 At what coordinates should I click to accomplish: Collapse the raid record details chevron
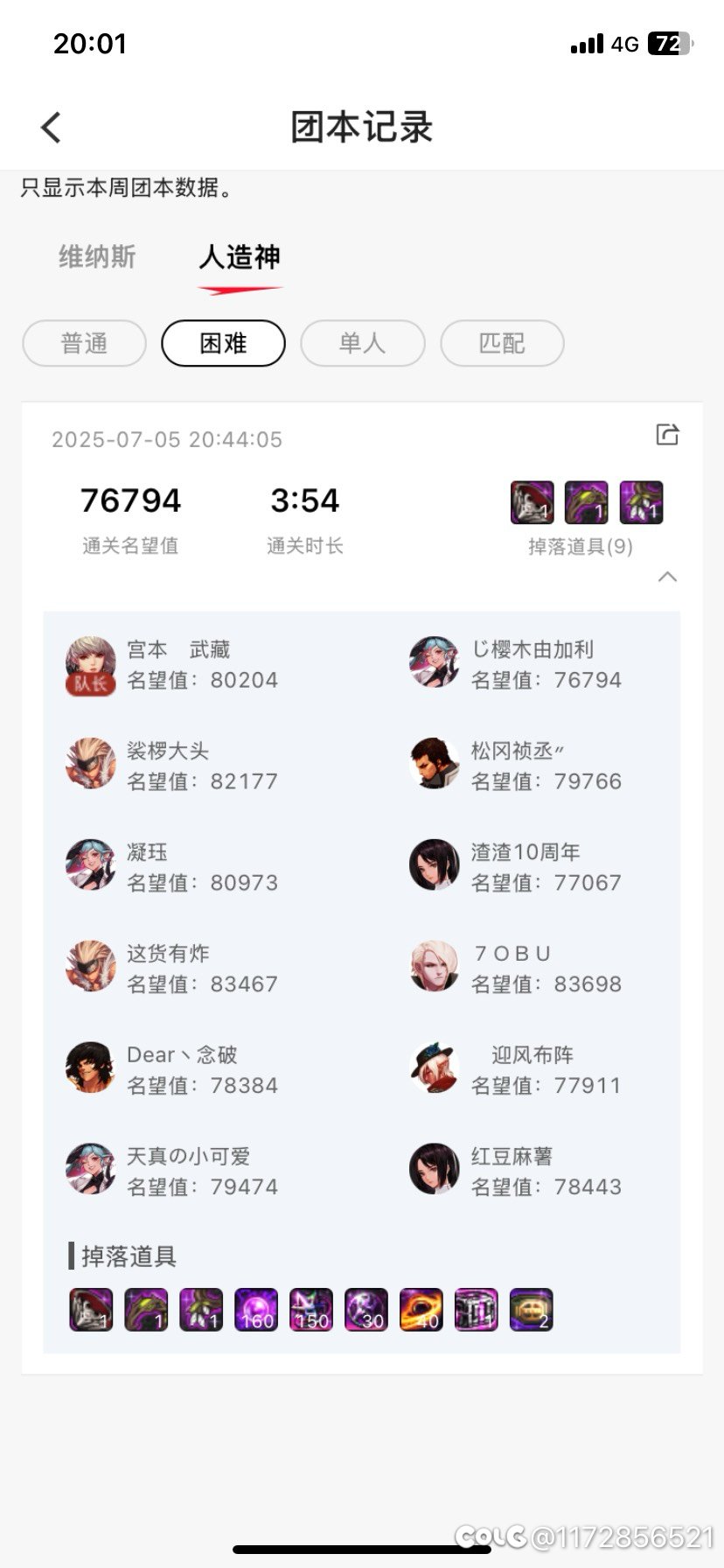tap(667, 577)
